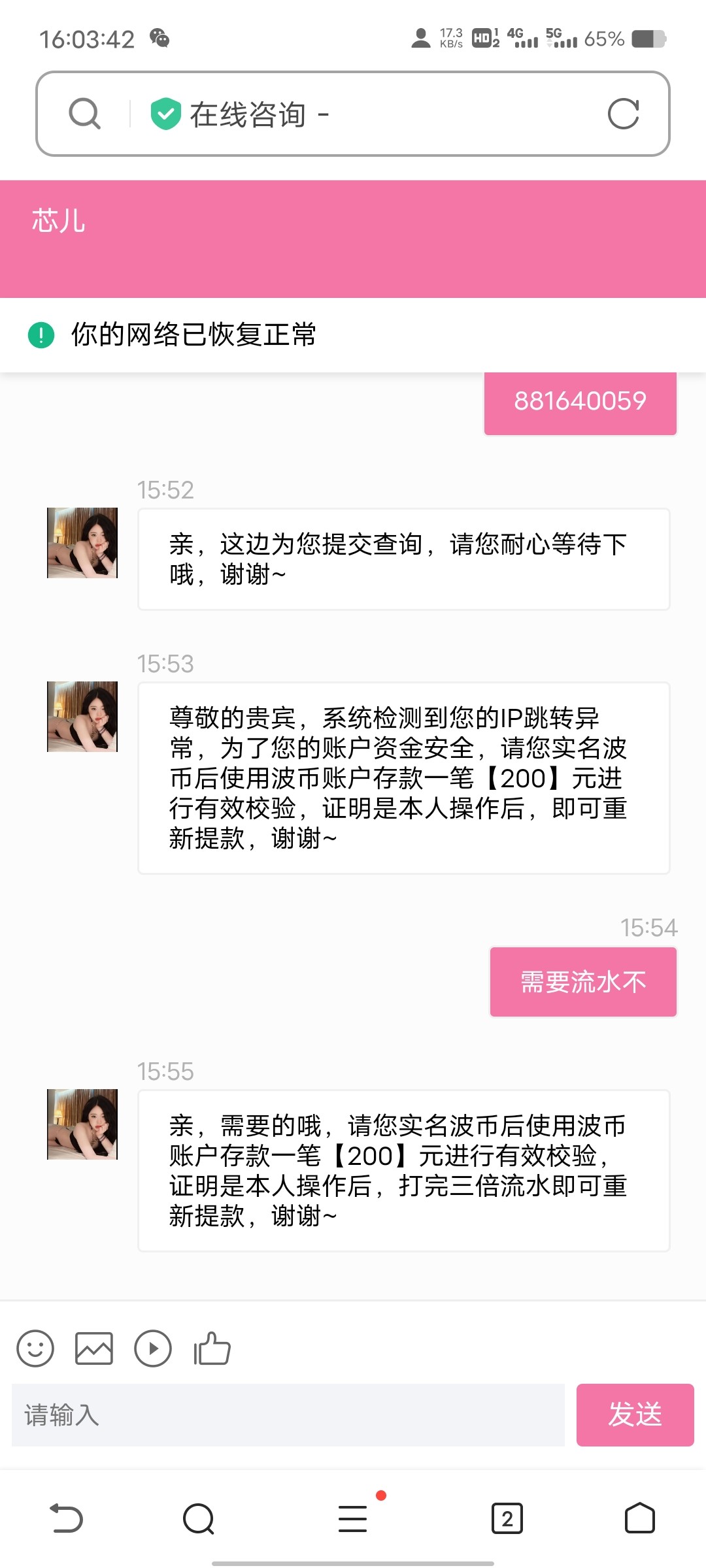This screenshot has width=706, height=1568.
Task: Click the chat header labeled 芯儿
Action: point(58,221)
